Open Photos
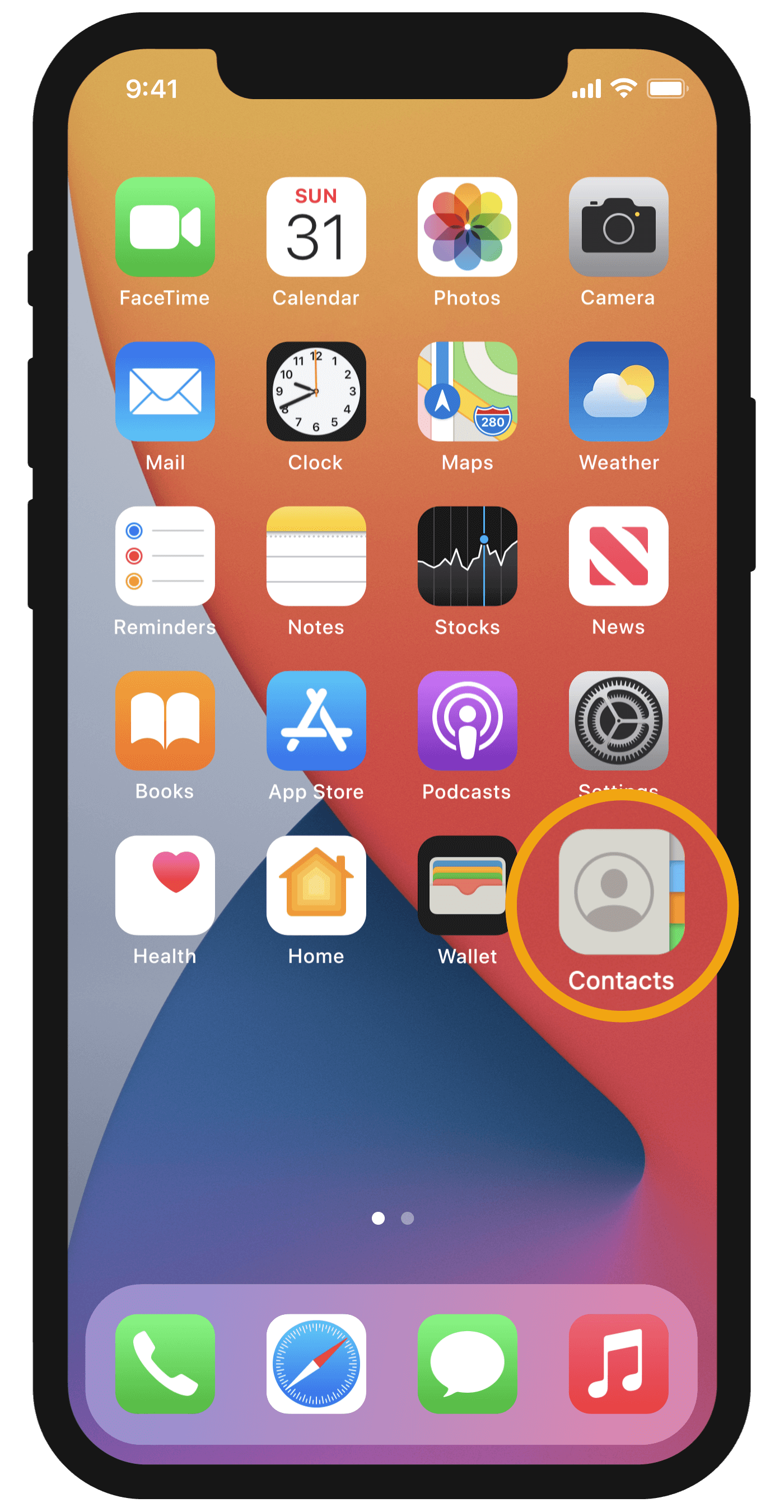This screenshot has height=1512, width=784. pyautogui.click(x=467, y=227)
